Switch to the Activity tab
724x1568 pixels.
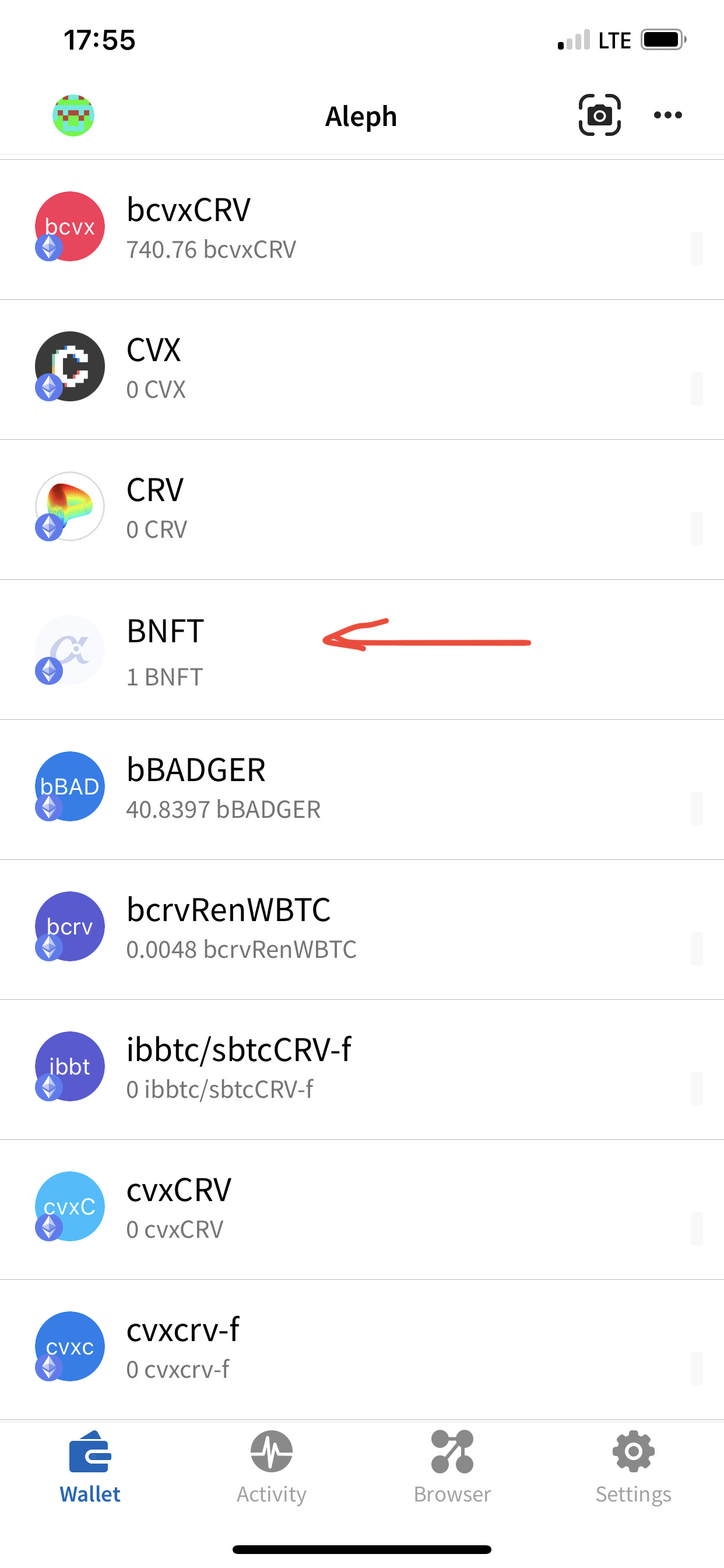(271, 1467)
